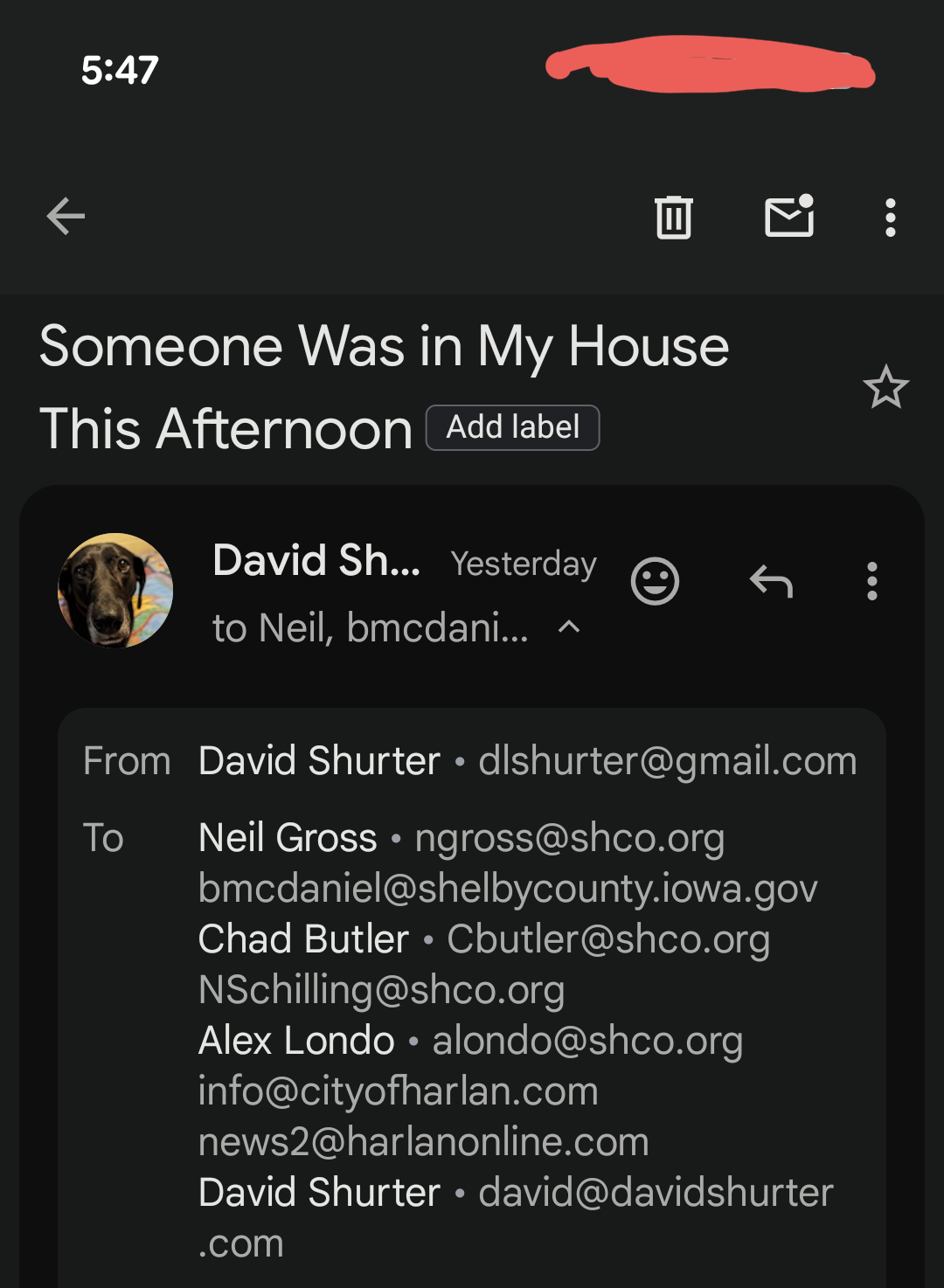Reply to David Shurter's message

click(771, 581)
